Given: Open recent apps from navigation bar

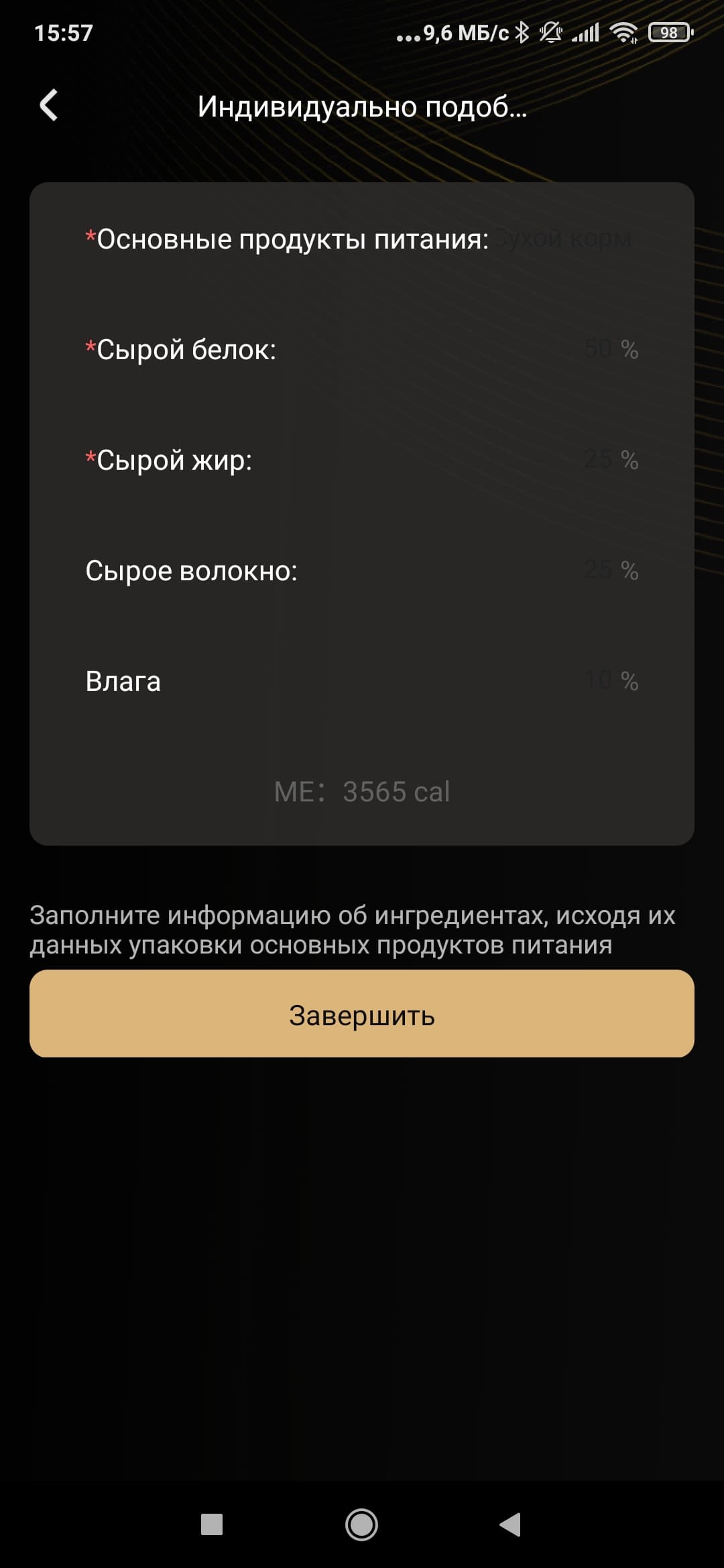Looking at the screenshot, I should [212, 1524].
